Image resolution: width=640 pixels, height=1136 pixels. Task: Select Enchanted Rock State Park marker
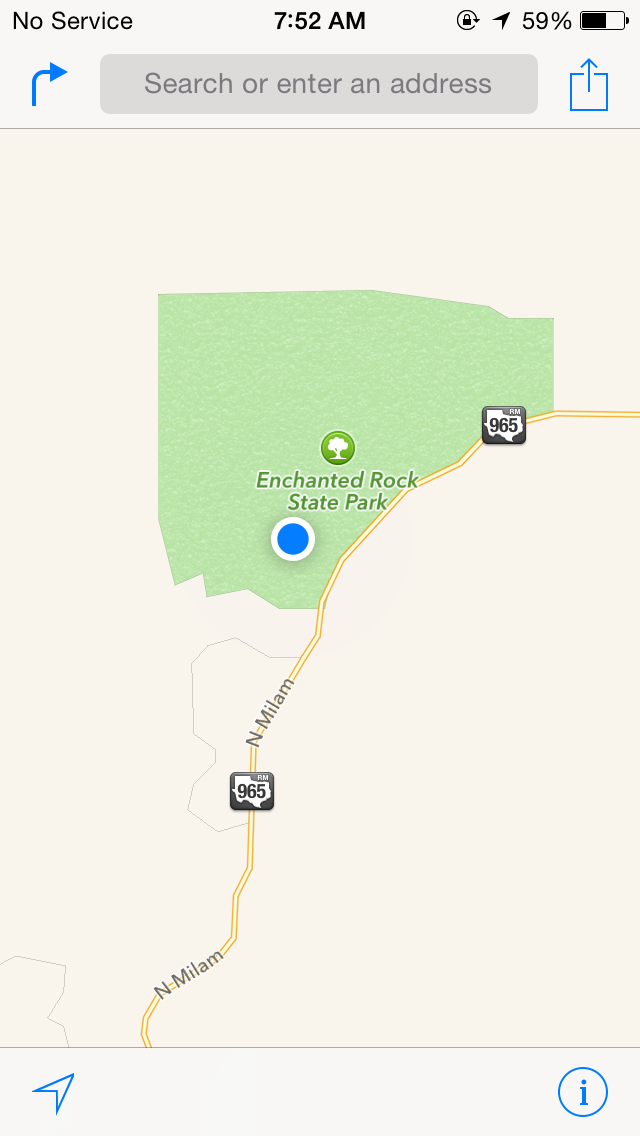tap(338, 448)
